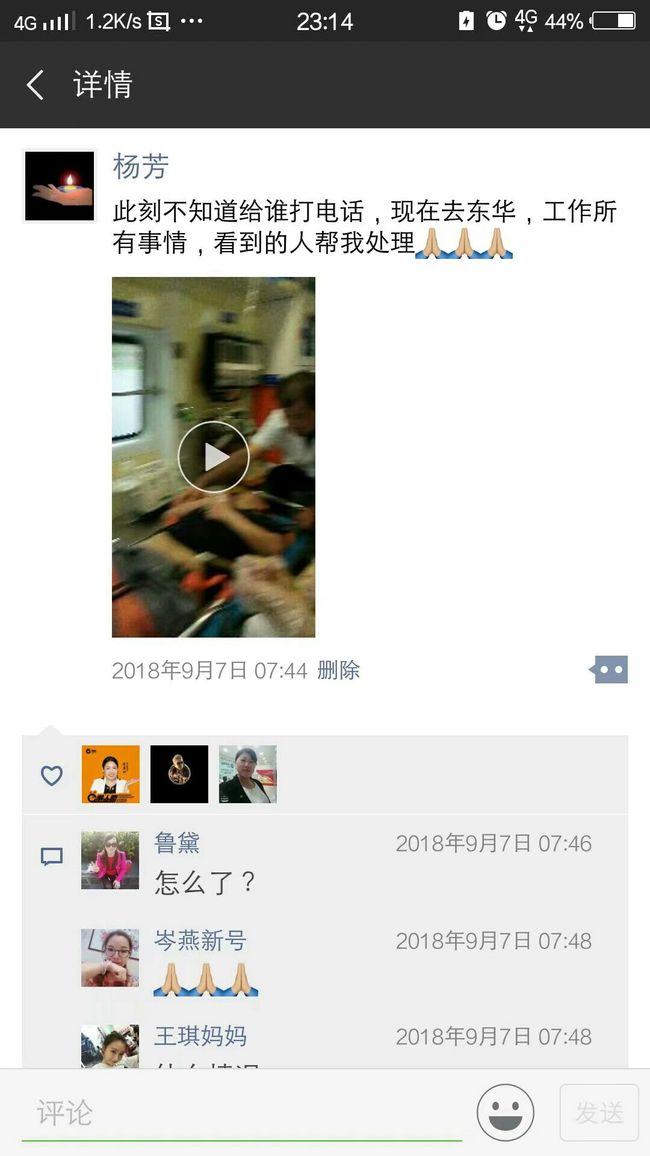Open the black avatar in likes
This screenshot has height=1156, width=650.
[179, 774]
